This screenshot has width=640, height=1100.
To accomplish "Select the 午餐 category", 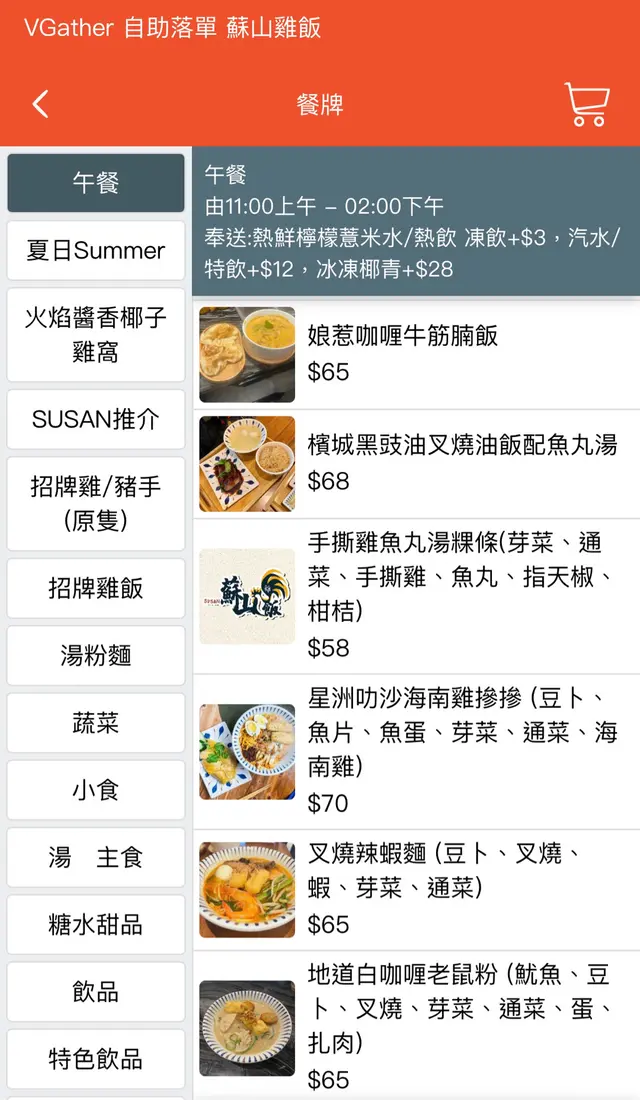I will click(96, 183).
